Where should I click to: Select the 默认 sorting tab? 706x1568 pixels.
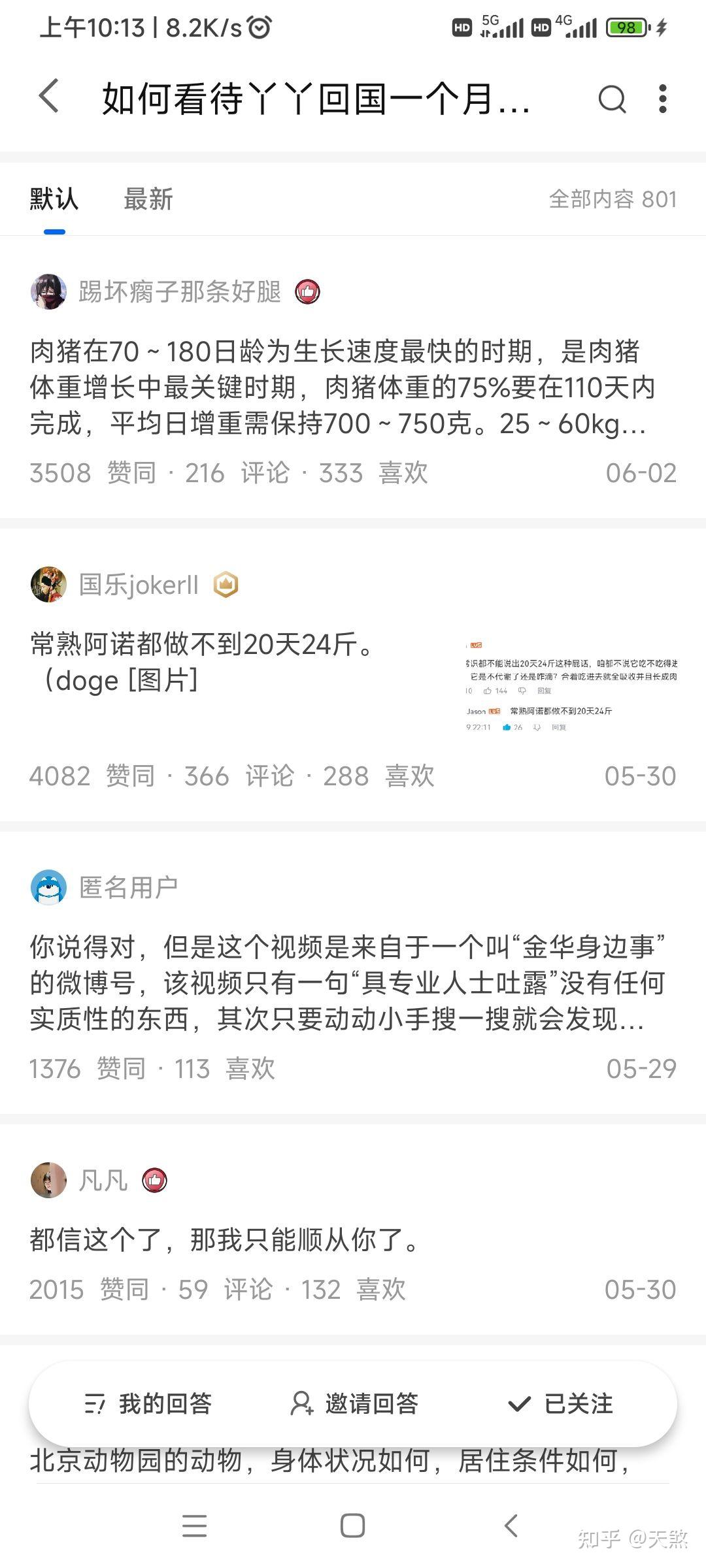(x=54, y=199)
